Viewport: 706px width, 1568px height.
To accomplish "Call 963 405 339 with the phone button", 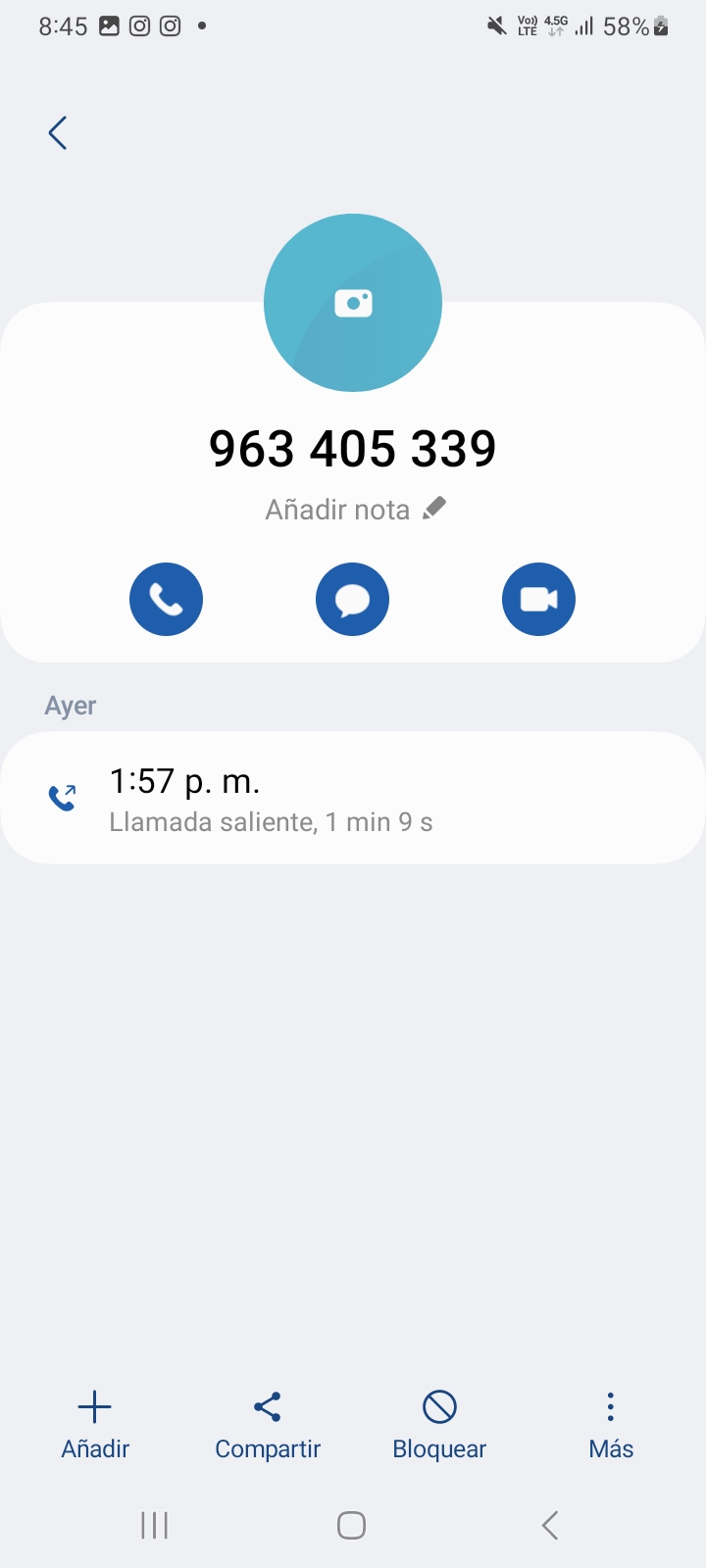I will click(167, 599).
